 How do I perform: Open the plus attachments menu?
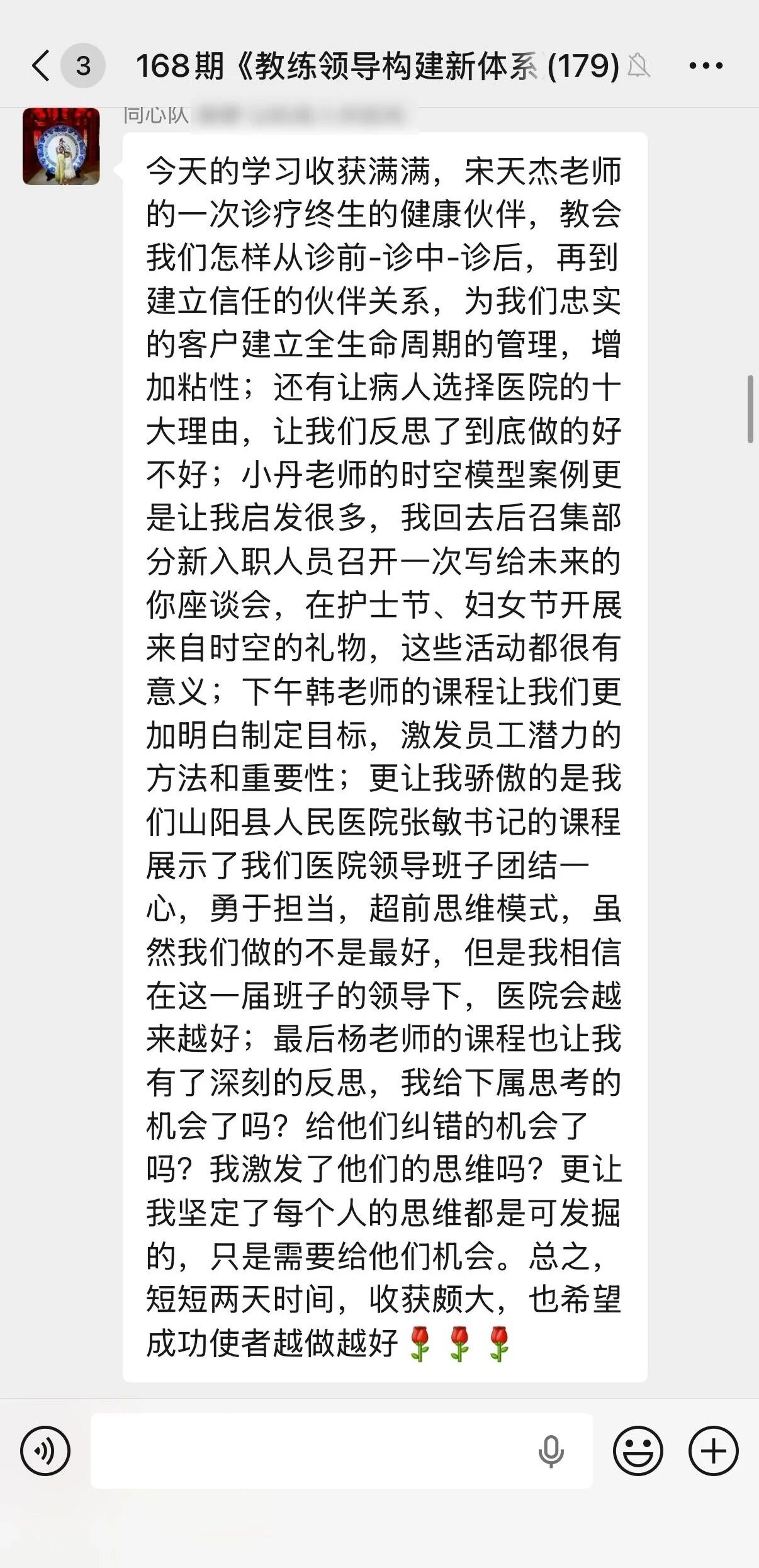pyautogui.click(x=713, y=1452)
